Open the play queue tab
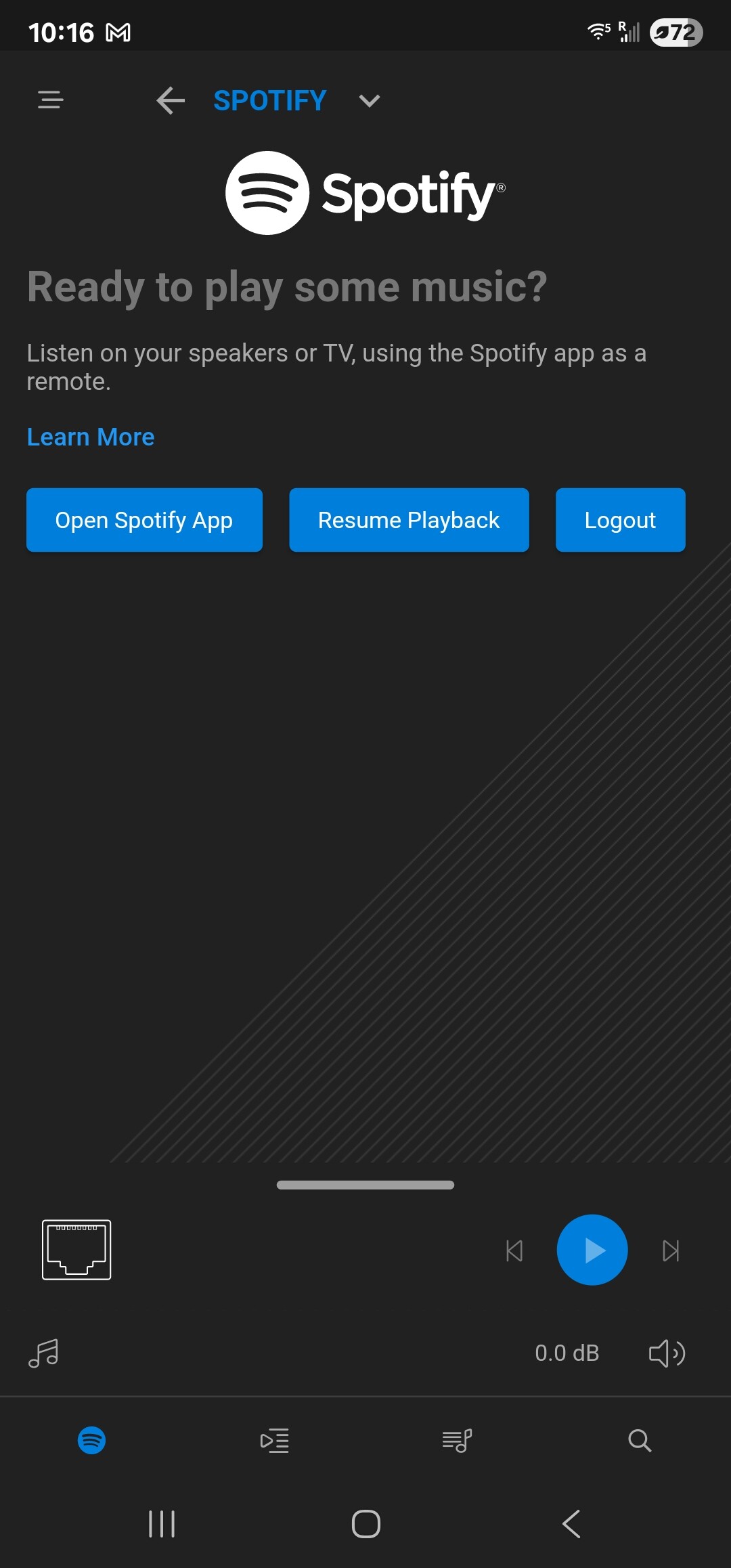 coord(274,1440)
